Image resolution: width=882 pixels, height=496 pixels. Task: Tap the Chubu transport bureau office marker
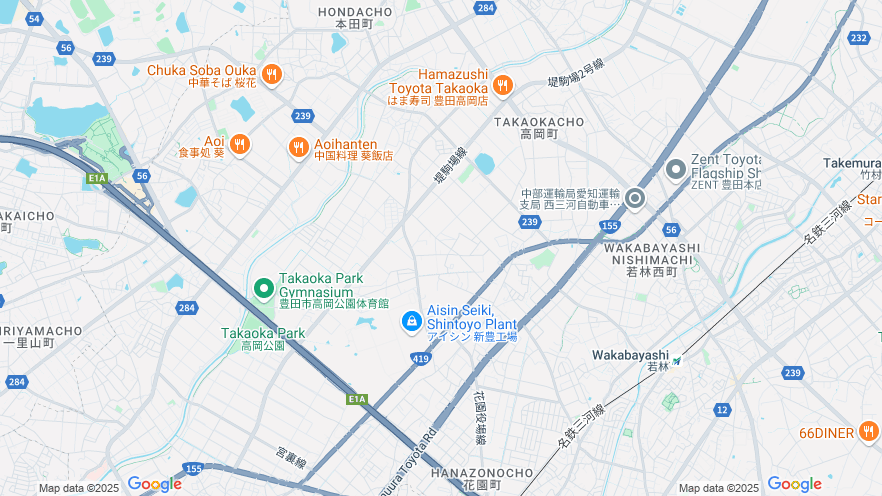pos(634,198)
